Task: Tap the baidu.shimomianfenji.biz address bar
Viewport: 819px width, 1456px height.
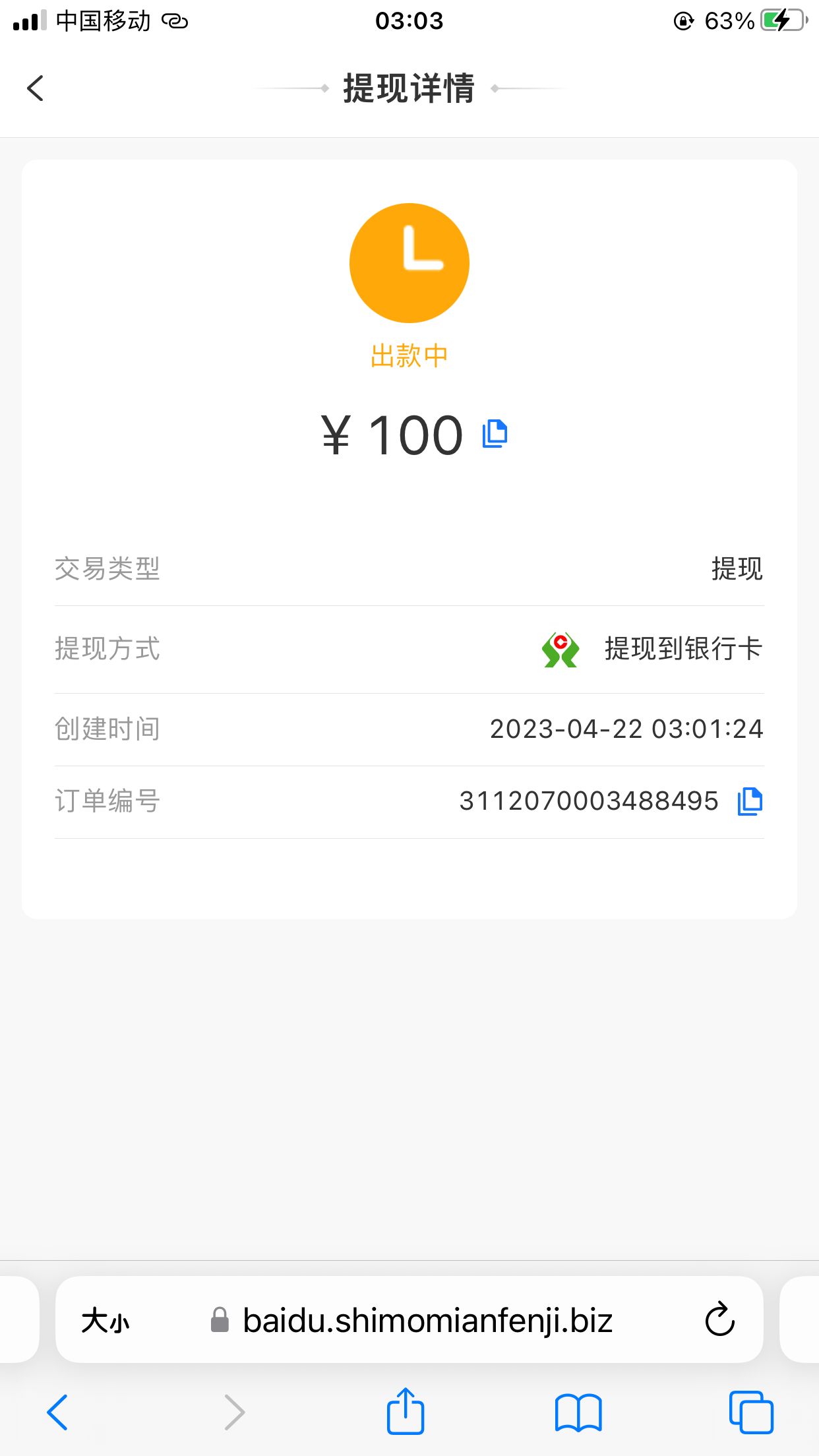Action: point(427,1321)
